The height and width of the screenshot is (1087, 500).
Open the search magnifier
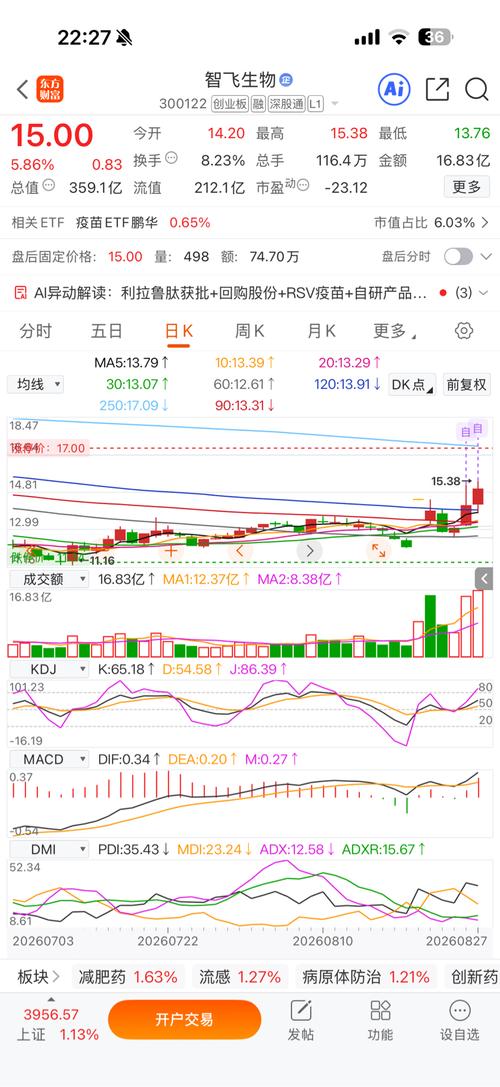click(x=477, y=89)
